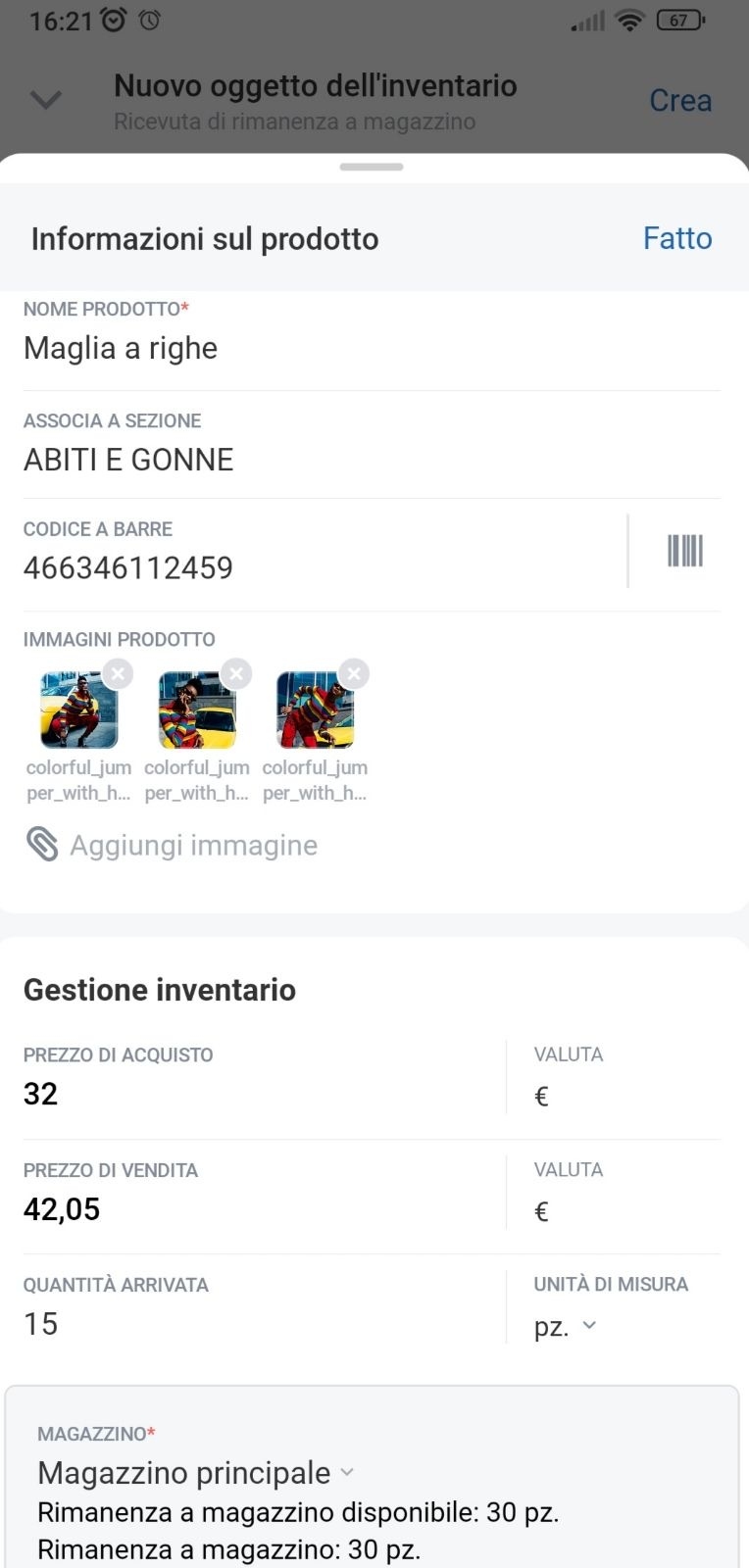Scan a barcode with the barcode icon

click(x=685, y=551)
